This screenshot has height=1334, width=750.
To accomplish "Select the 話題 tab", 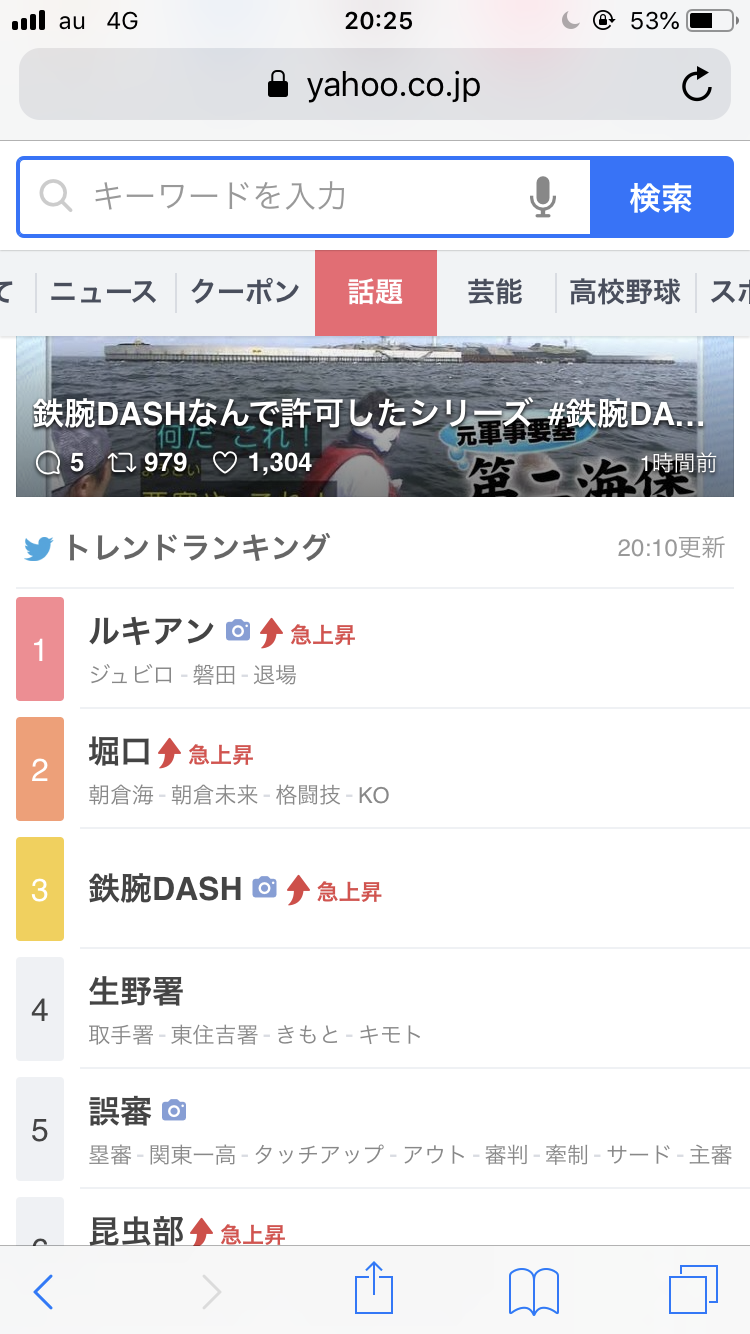I will [375, 292].
